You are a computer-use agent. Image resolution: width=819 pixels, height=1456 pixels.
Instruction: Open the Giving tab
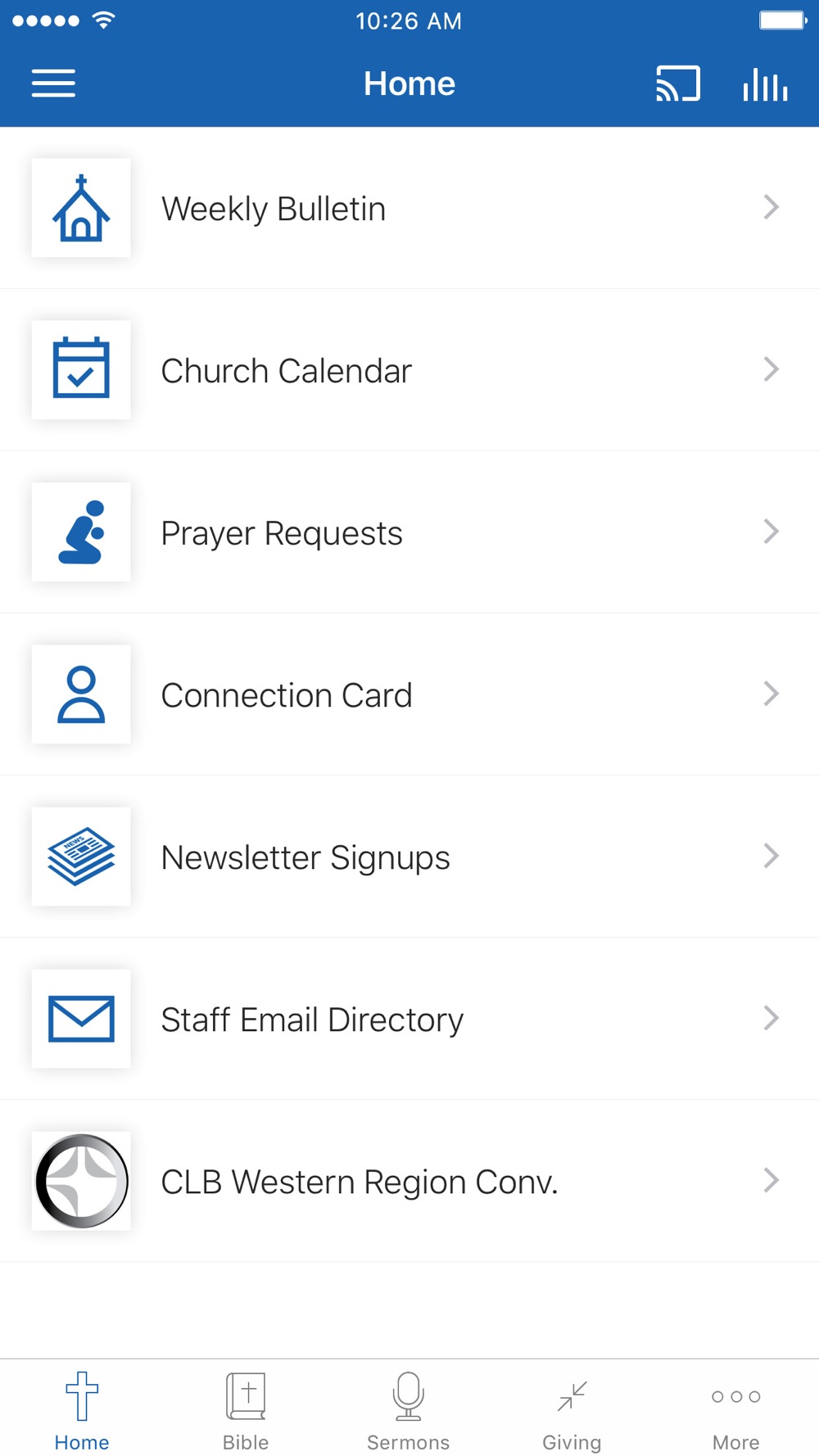(572, 1411)
